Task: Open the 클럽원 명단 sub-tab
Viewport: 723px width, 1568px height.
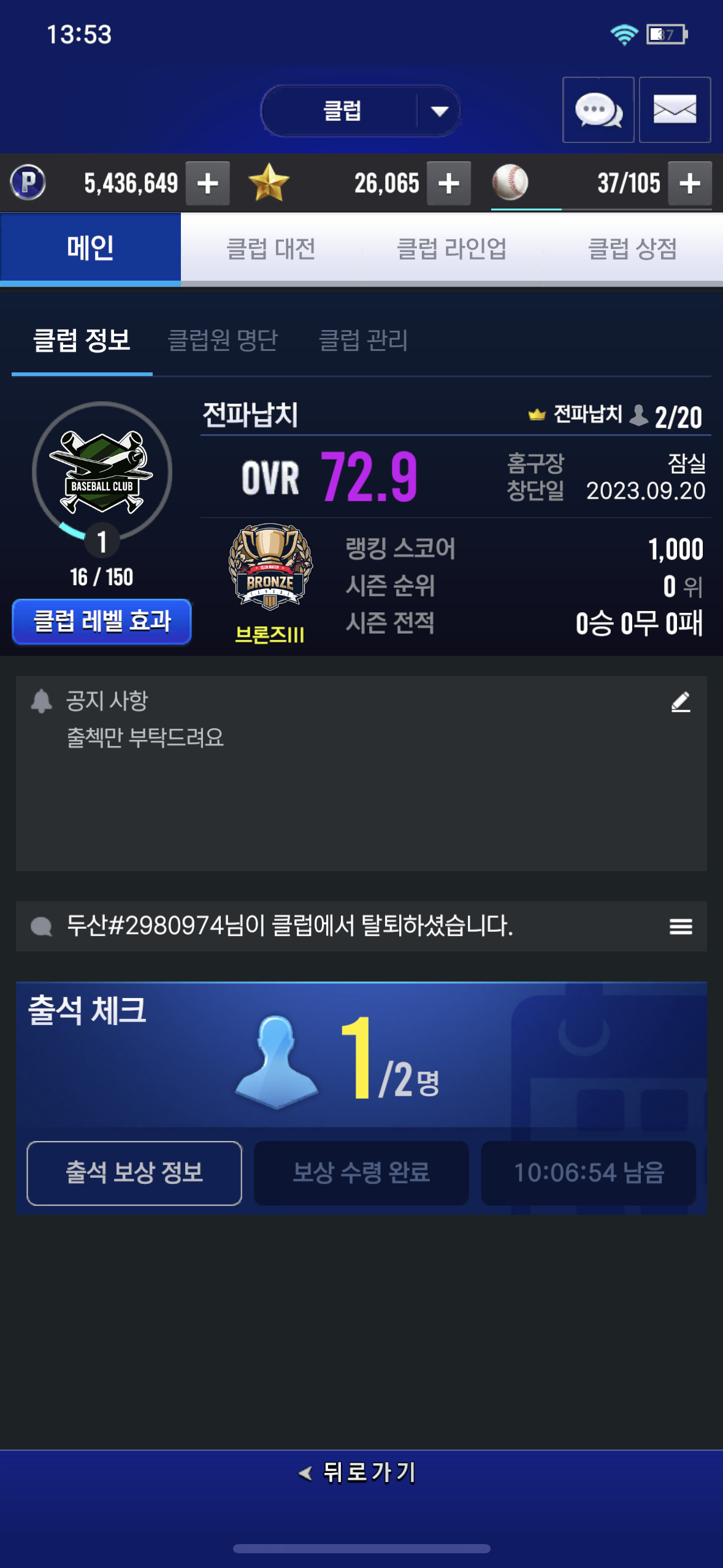Action: (223, 340)
